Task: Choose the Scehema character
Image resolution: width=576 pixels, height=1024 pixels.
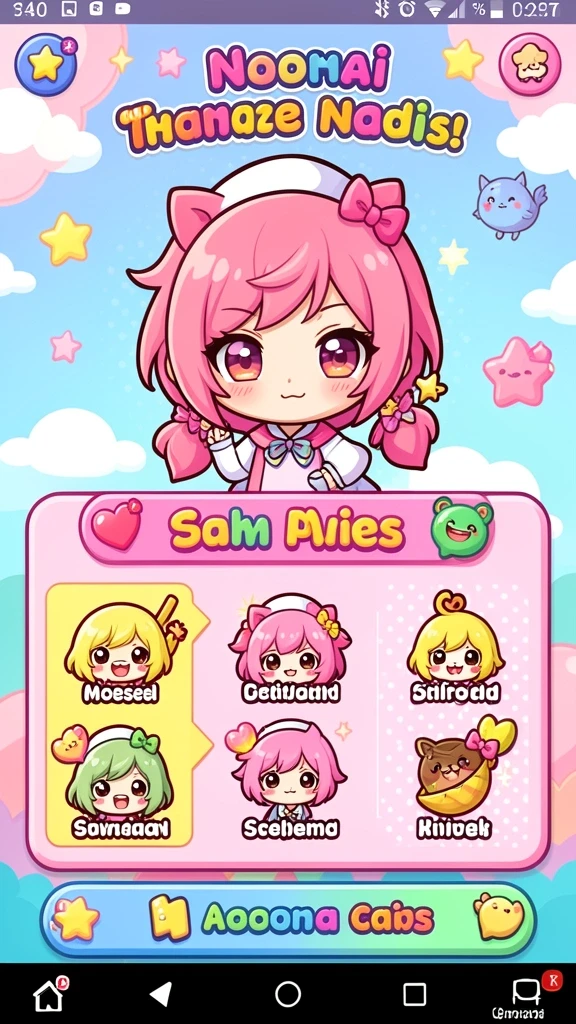Action: (290, 782)
